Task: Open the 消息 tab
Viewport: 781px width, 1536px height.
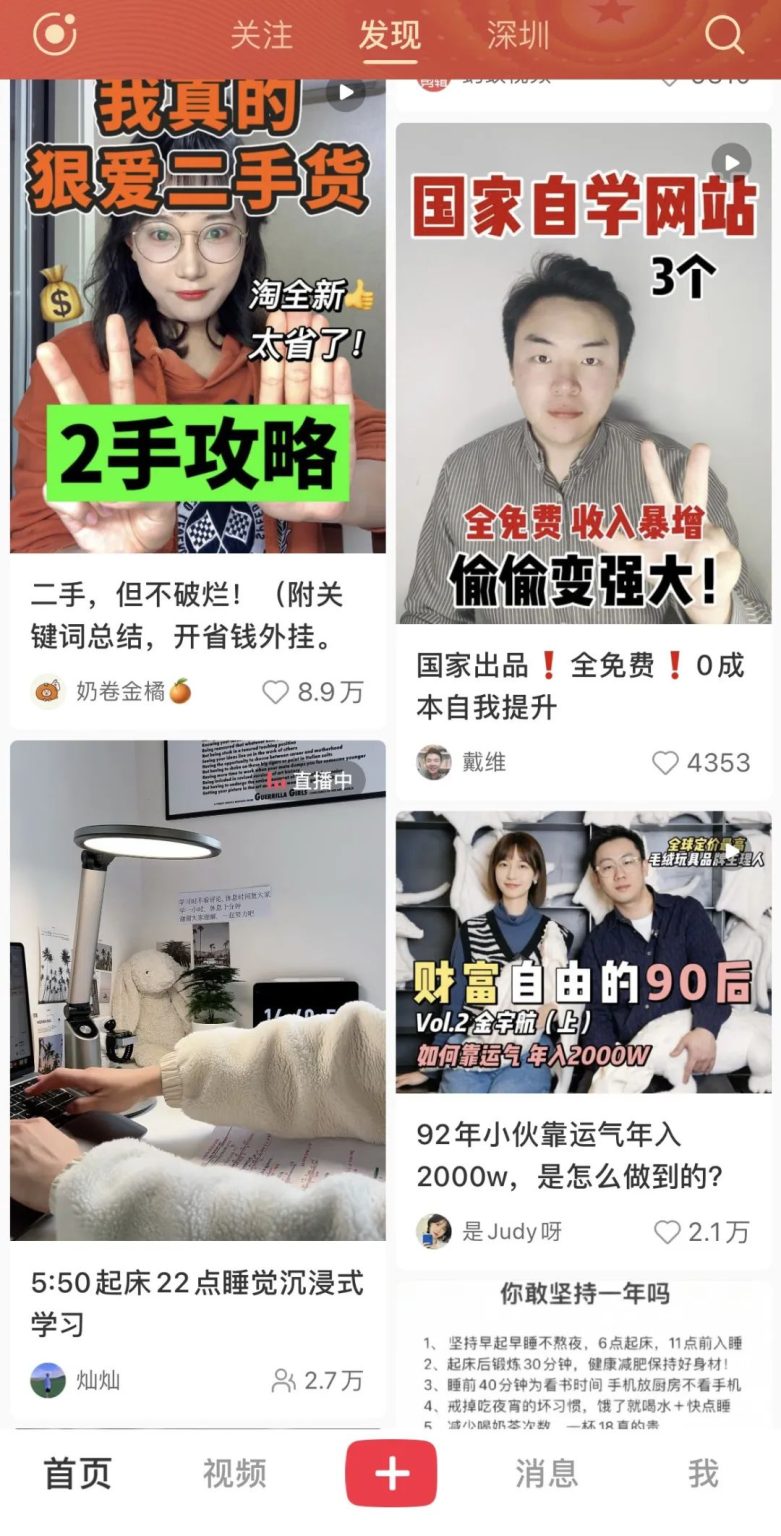Action: tap(546, 1474)
